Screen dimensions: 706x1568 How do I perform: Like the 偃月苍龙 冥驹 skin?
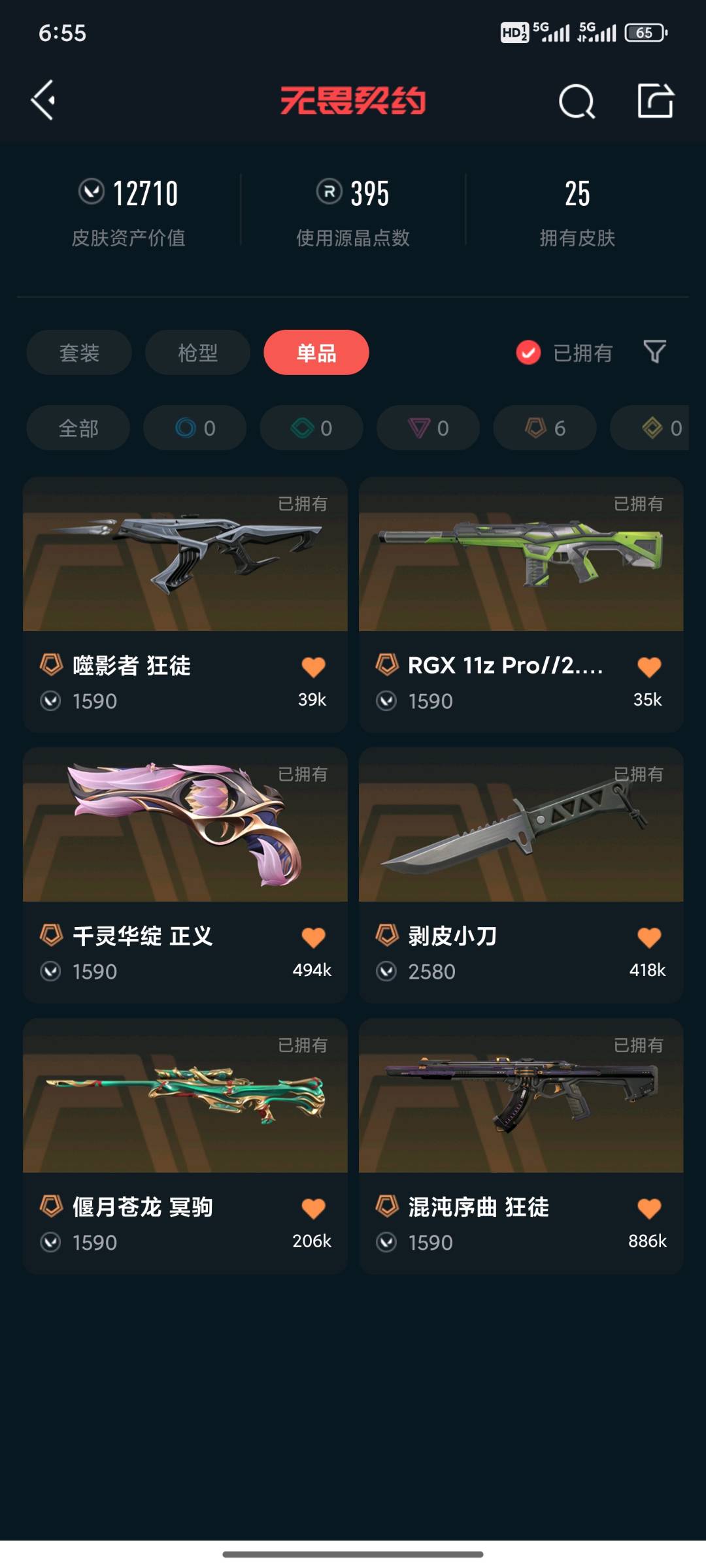coord(313,1209)
